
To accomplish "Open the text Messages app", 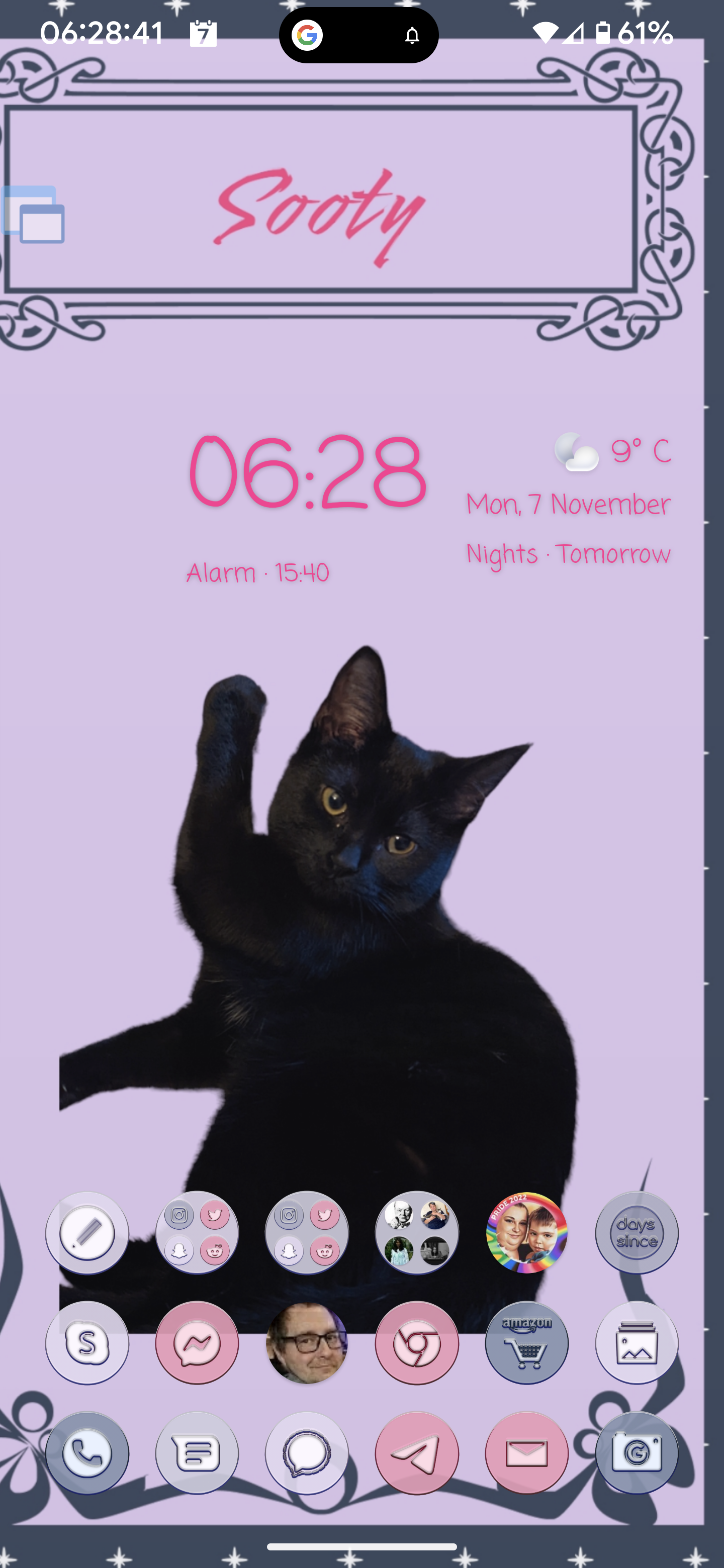I will tap(197, 1453).
